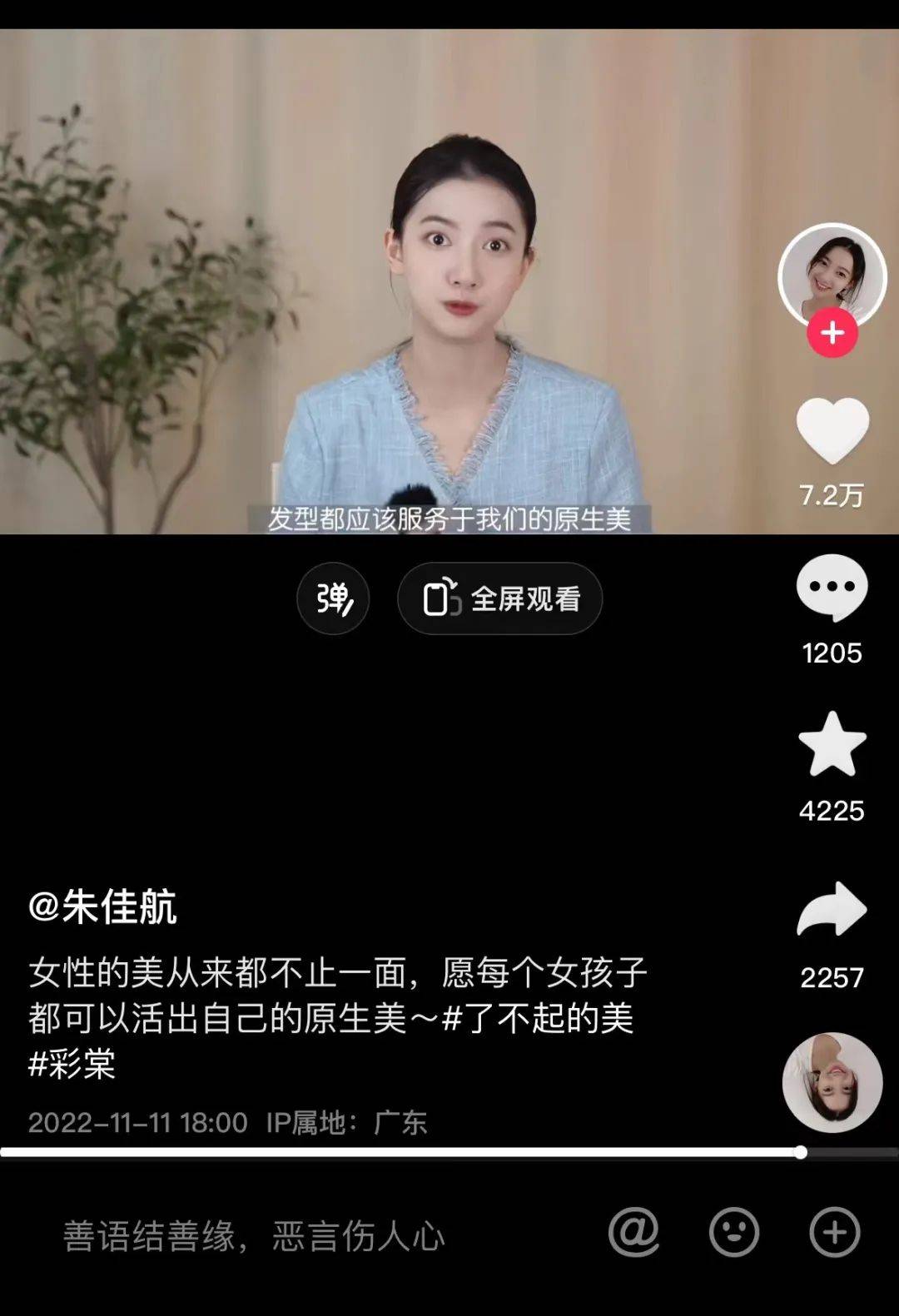Follow the creator with the red plus button

click(x=832, y=333)
